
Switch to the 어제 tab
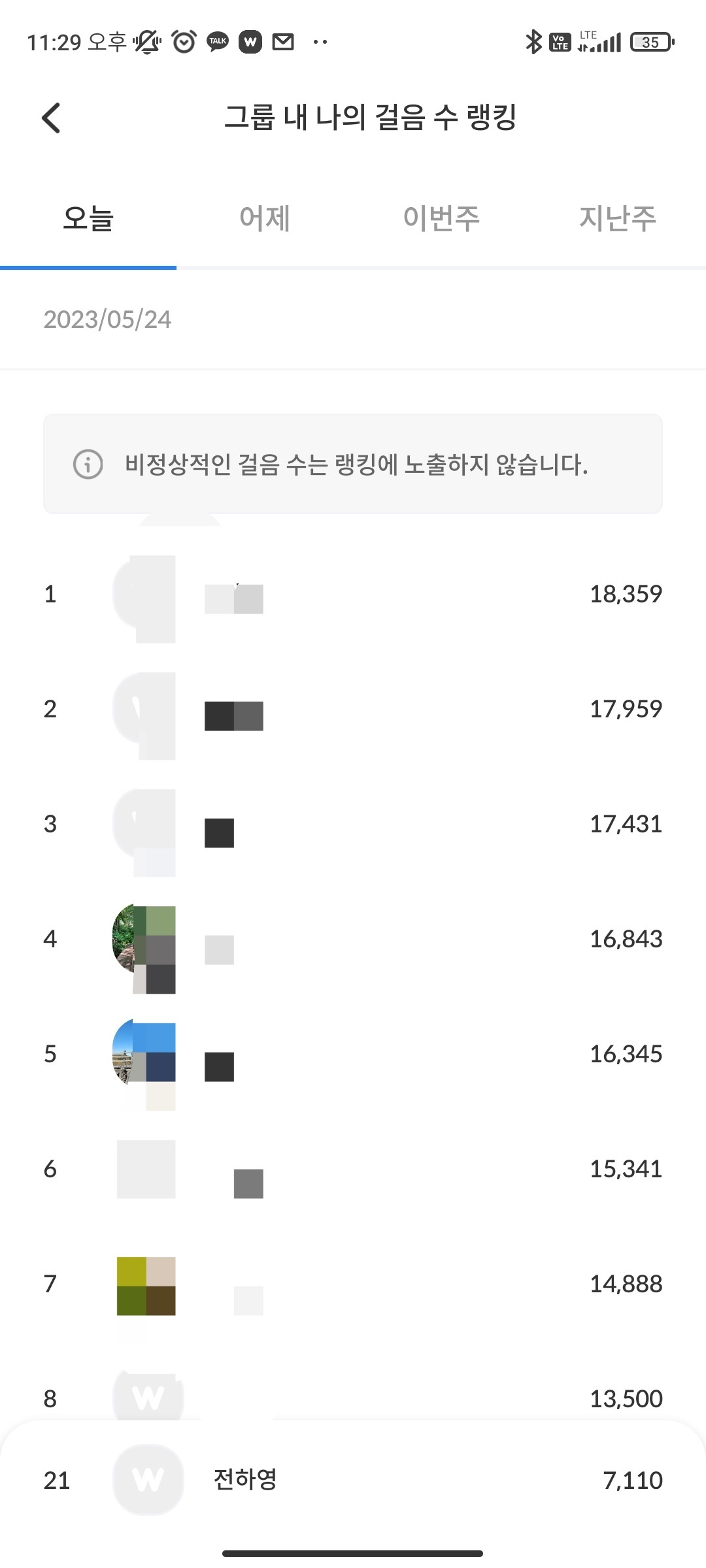264,218
